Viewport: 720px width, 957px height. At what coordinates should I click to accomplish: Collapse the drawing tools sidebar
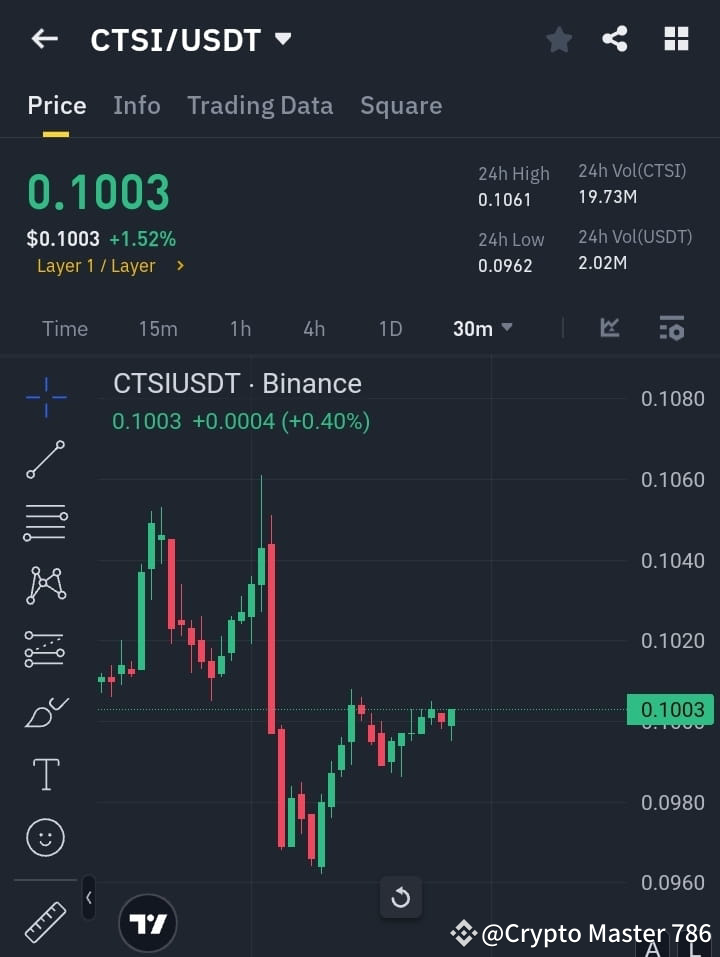pyautogui.click(x=88, y=898)
